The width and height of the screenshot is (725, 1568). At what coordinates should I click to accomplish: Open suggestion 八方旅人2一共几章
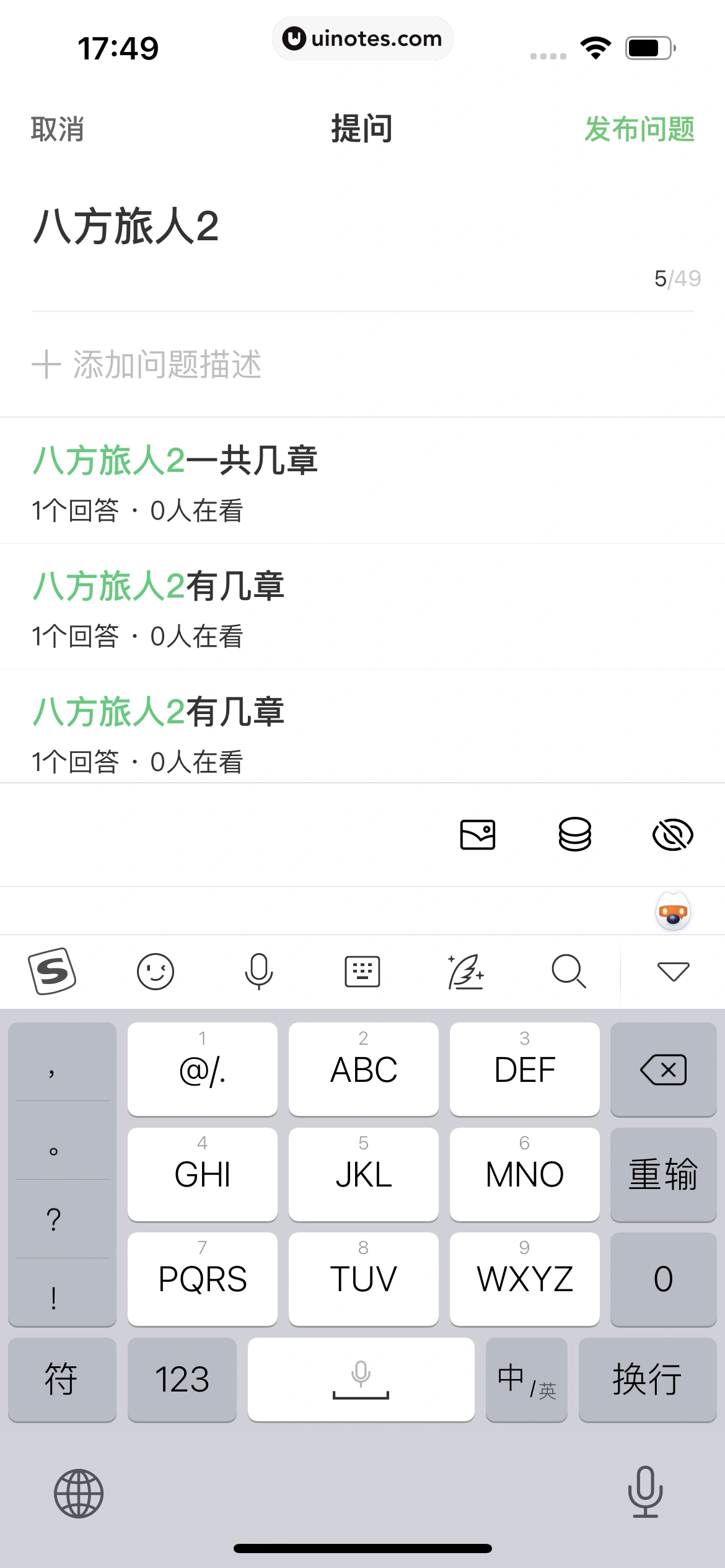point(175,461)
